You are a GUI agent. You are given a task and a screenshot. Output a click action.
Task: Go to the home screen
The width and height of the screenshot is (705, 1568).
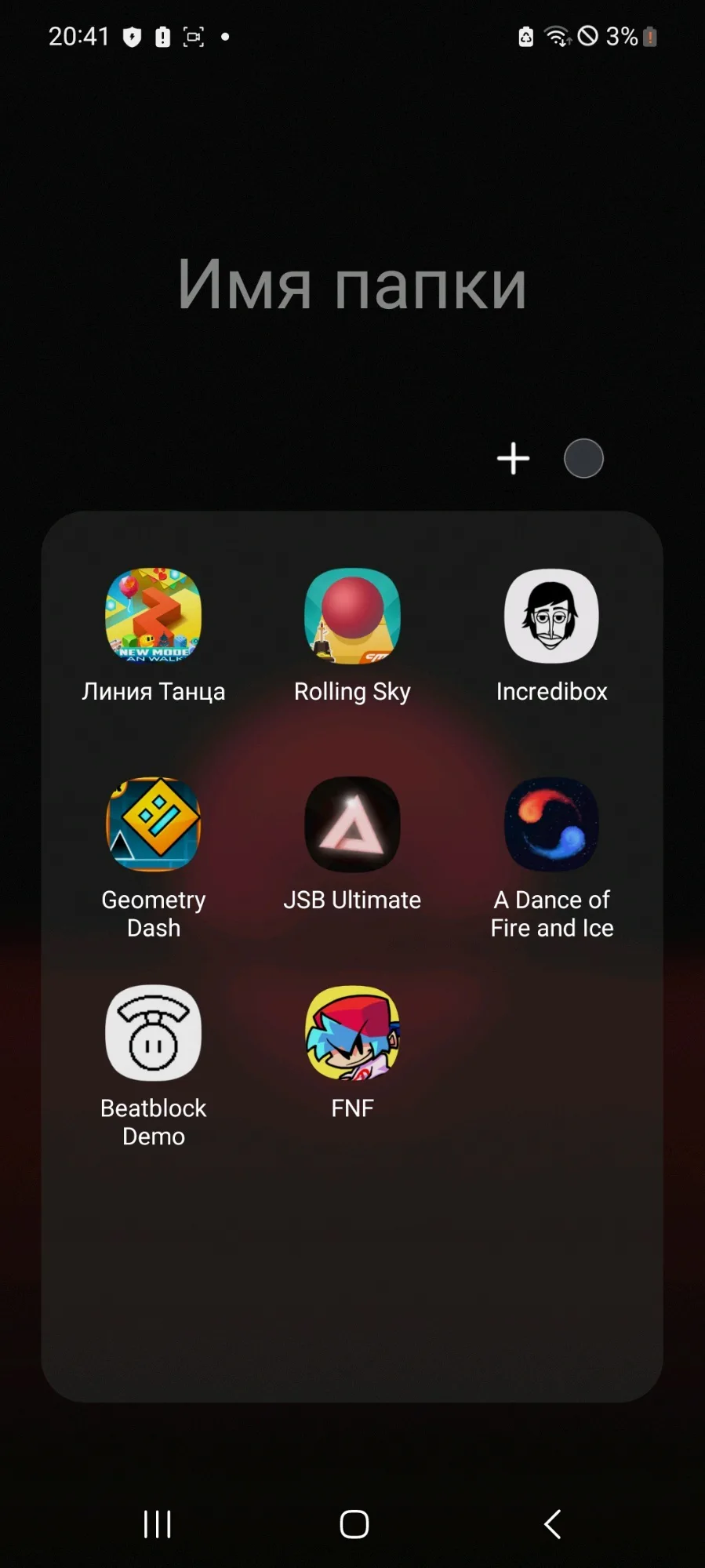[x=354, y=1524]
